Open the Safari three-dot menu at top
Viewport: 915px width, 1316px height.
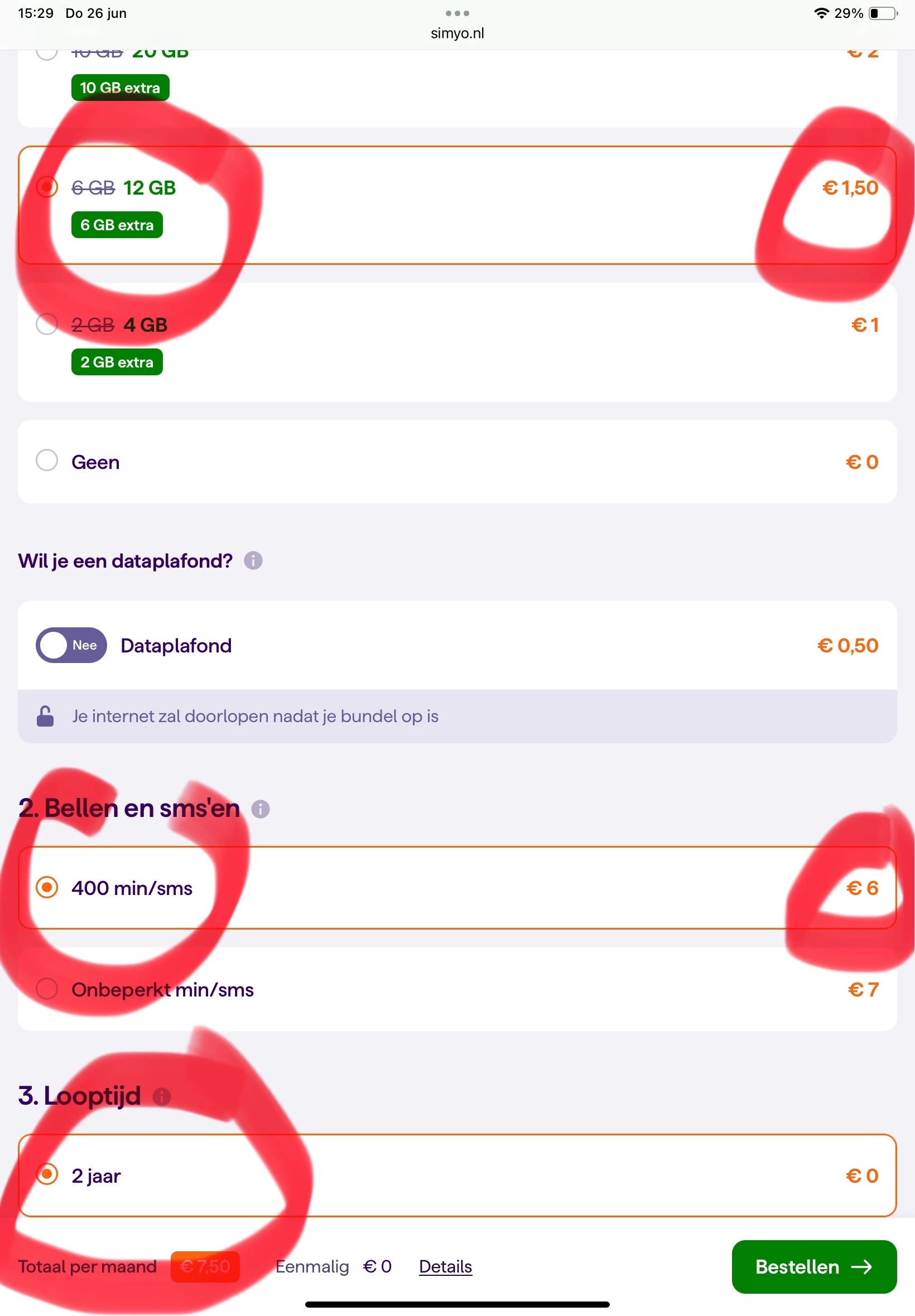457,13
